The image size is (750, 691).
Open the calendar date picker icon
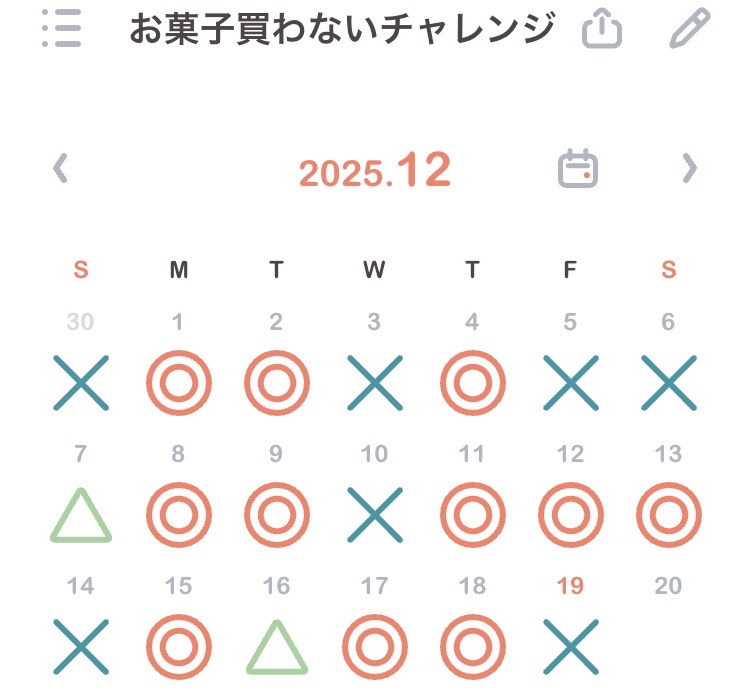pos(578,169)
